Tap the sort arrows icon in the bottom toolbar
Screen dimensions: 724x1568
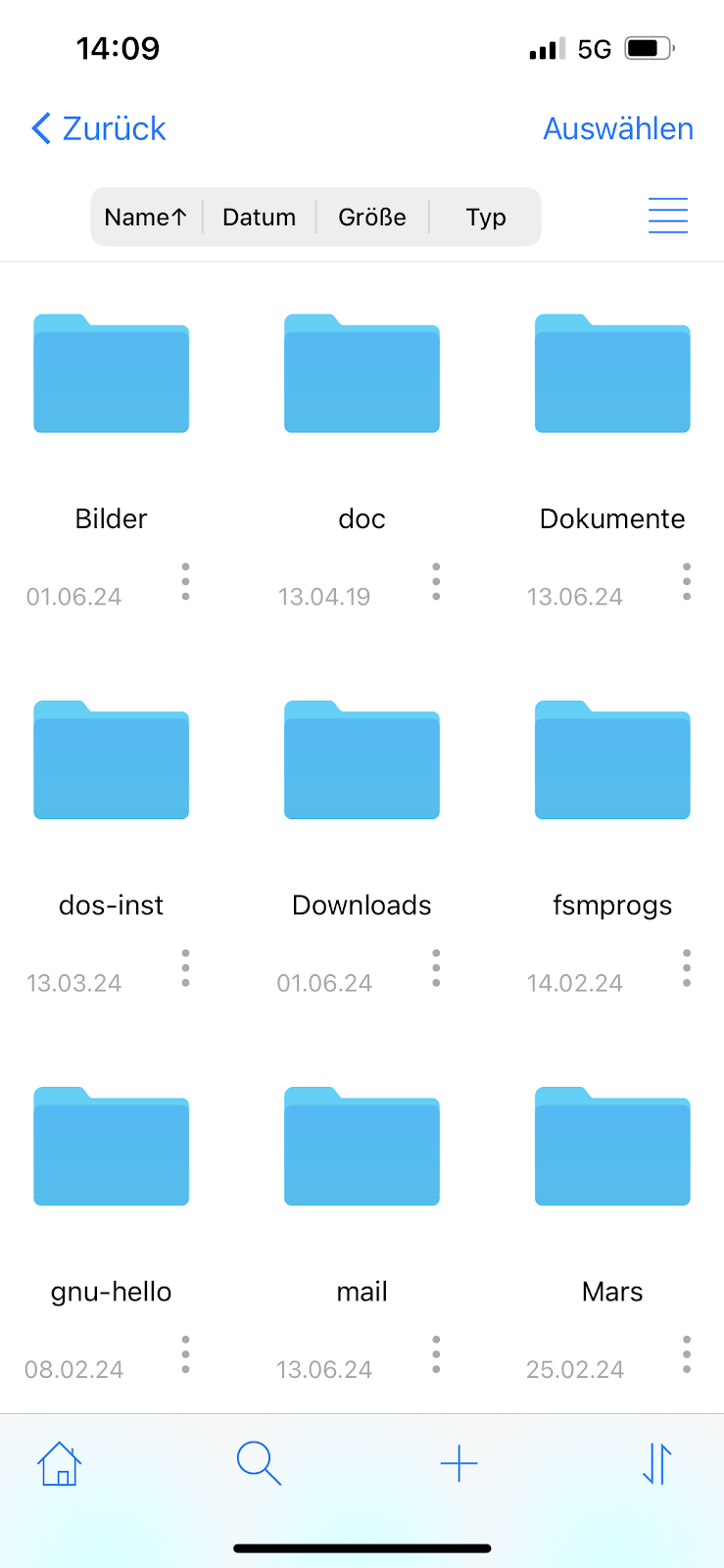click(x=656, y=1463)
